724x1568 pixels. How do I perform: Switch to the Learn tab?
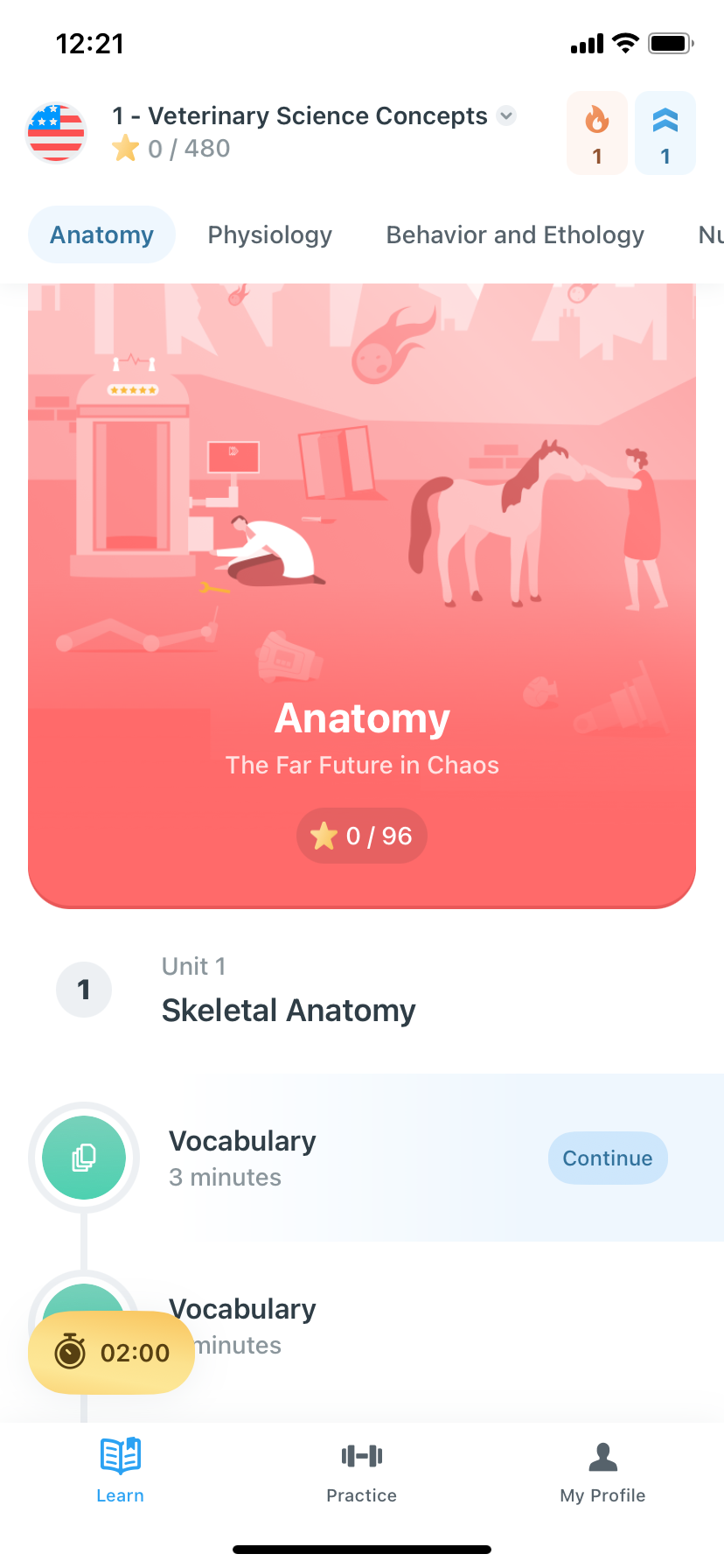tap(120, 1470)
